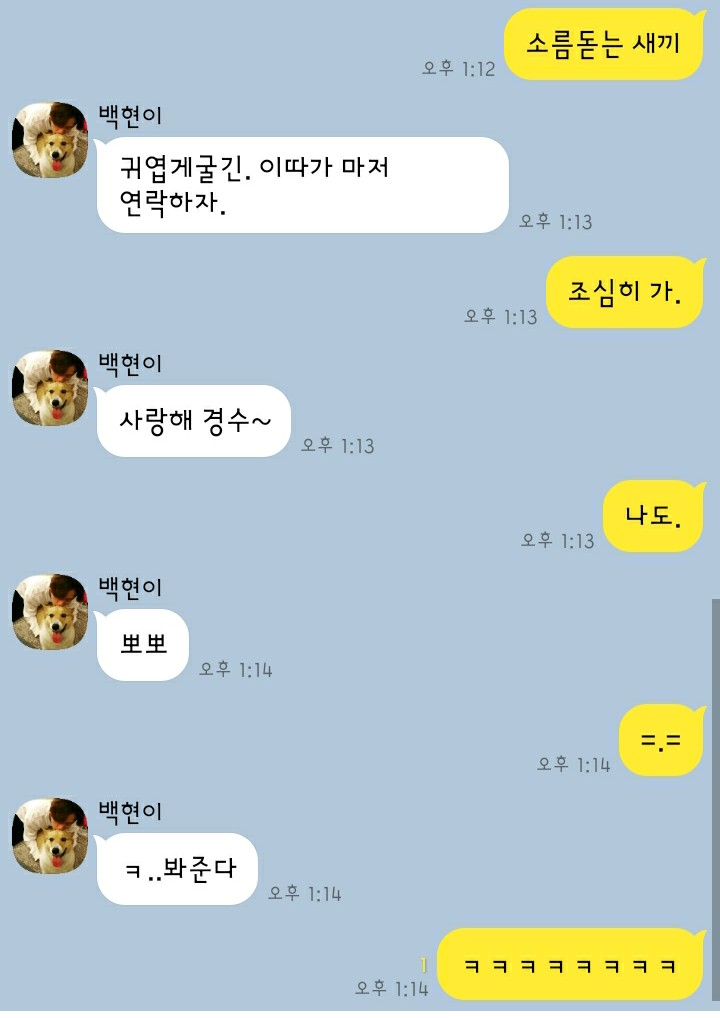The width and height of the screenshot is (720, 1018).
Task: Open 백현이's profile photo beside the 귀엽게굴긴 message
Action: pos(49,140)
